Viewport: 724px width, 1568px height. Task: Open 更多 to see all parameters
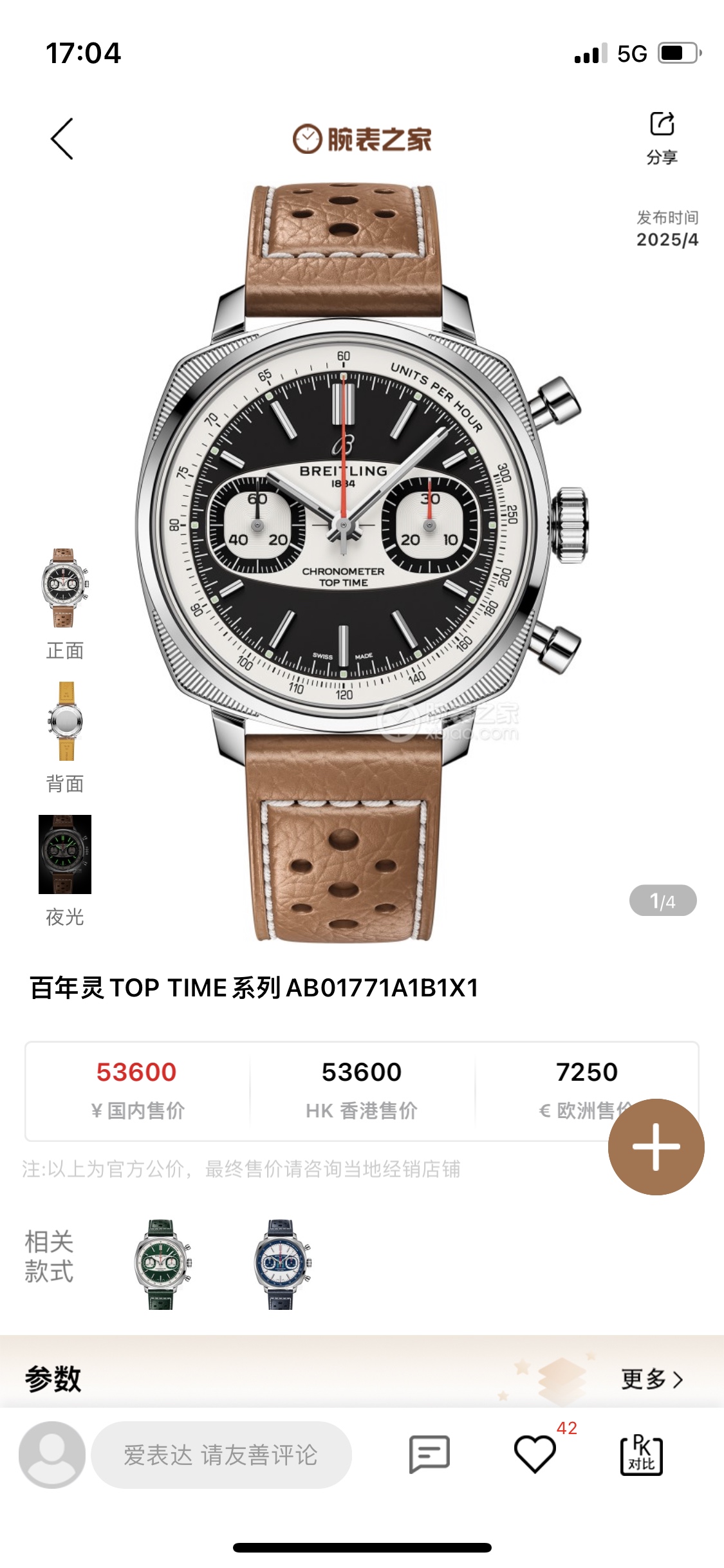click(651, 1379)
